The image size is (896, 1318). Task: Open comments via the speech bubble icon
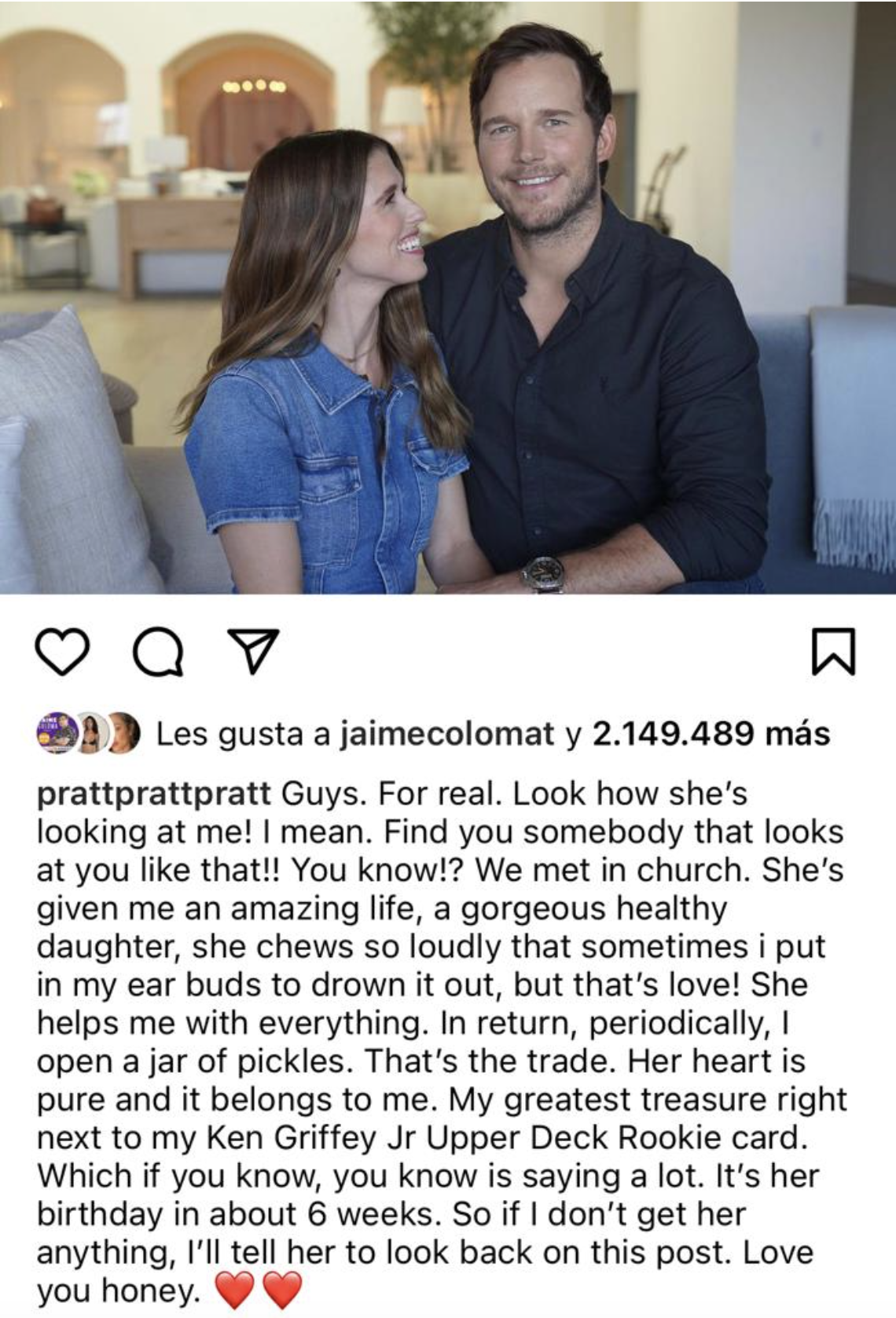tap(160, 654)
